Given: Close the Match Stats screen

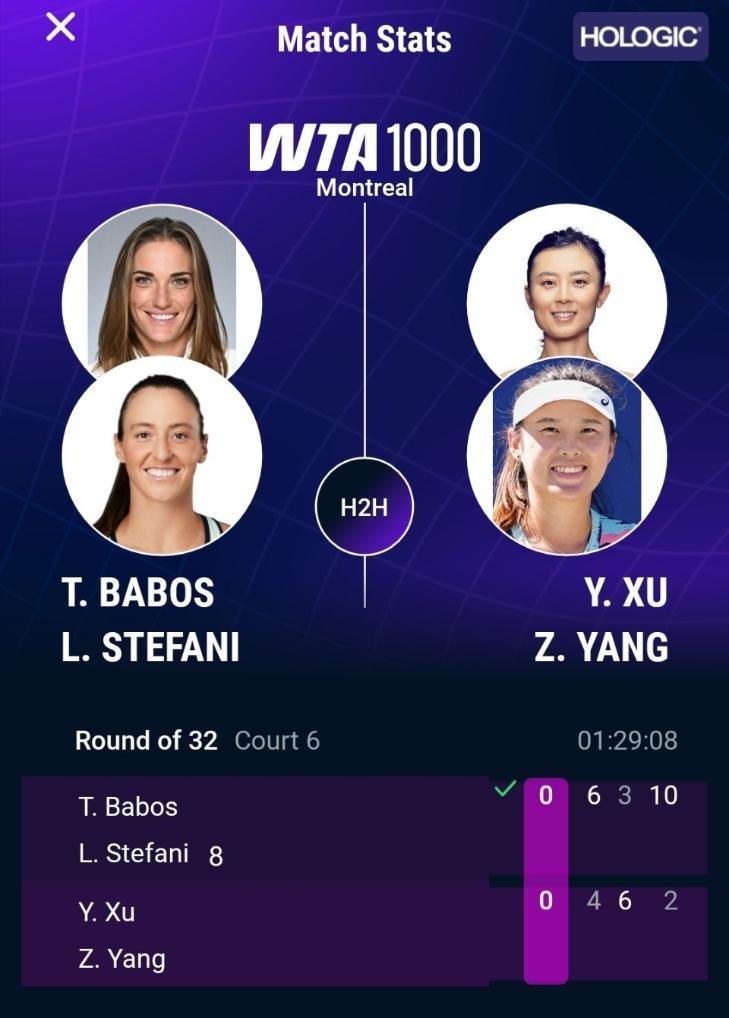Looking at the screenshot, I should click(x=61, y=28).
